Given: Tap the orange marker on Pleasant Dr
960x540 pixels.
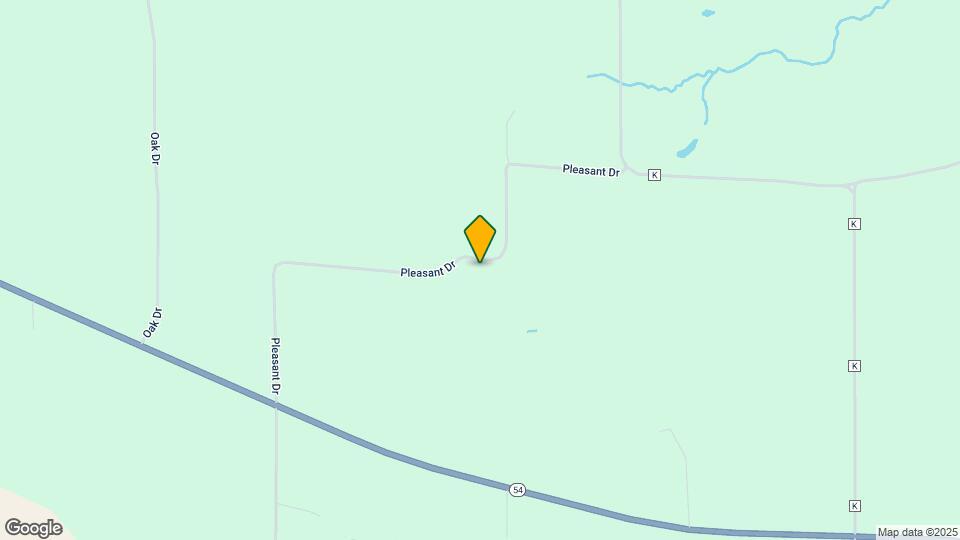Looking at the screenshot, I should (480, 238).
